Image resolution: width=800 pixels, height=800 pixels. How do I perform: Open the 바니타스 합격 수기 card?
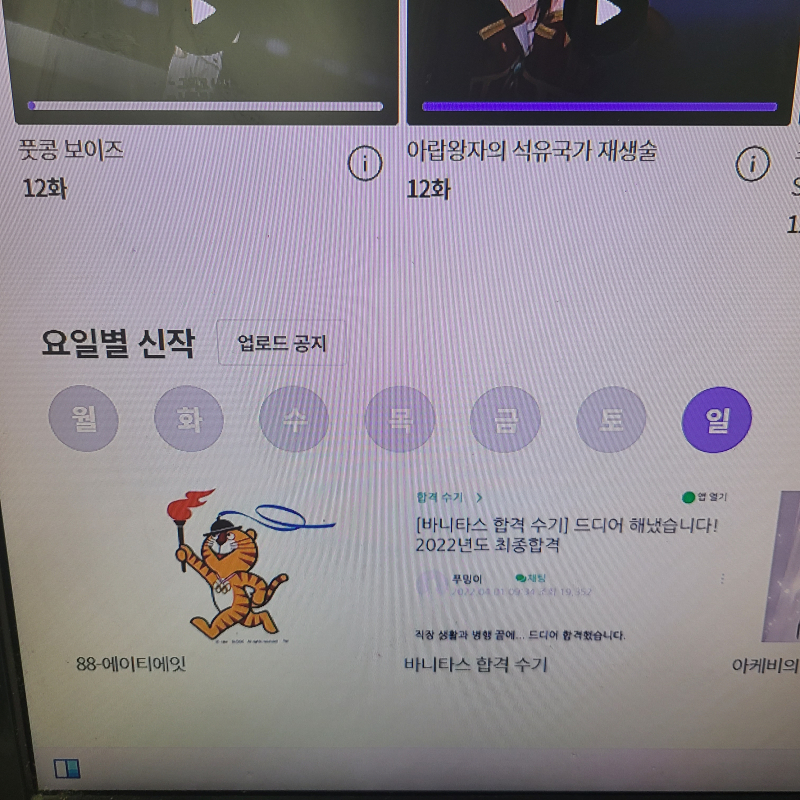[572, 570]
